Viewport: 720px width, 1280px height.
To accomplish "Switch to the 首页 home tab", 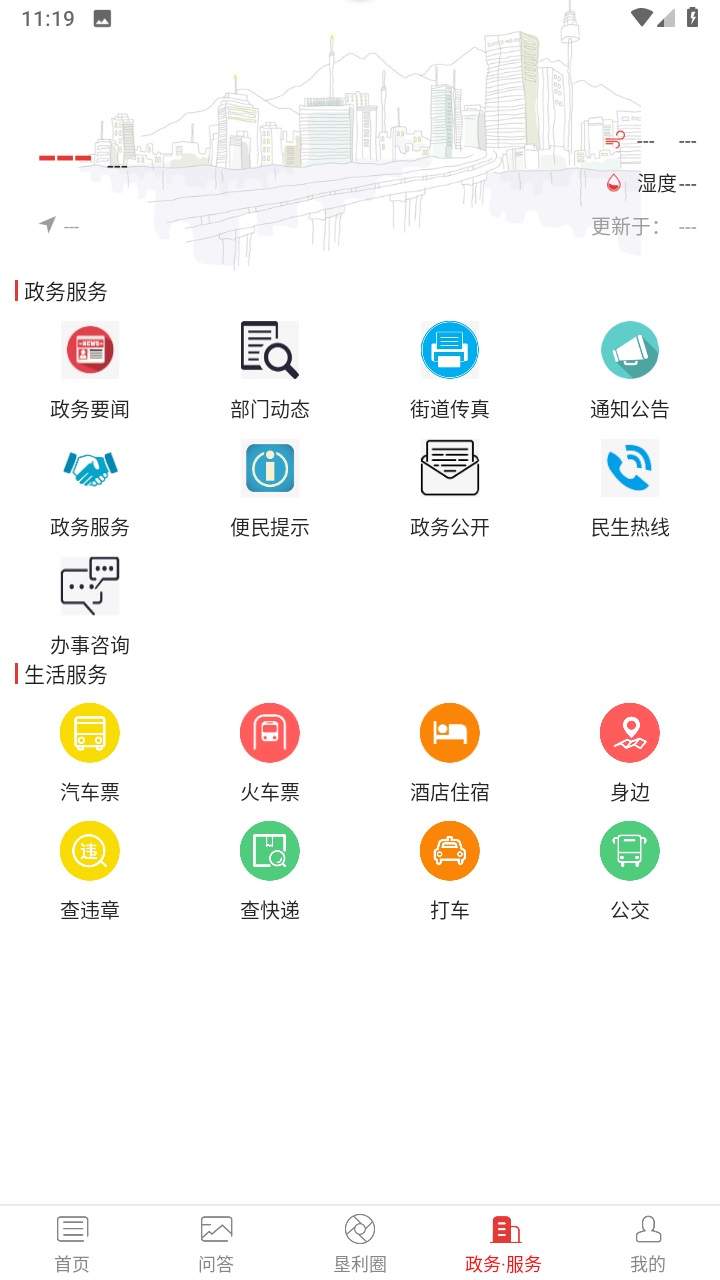I will (71, 1240).
